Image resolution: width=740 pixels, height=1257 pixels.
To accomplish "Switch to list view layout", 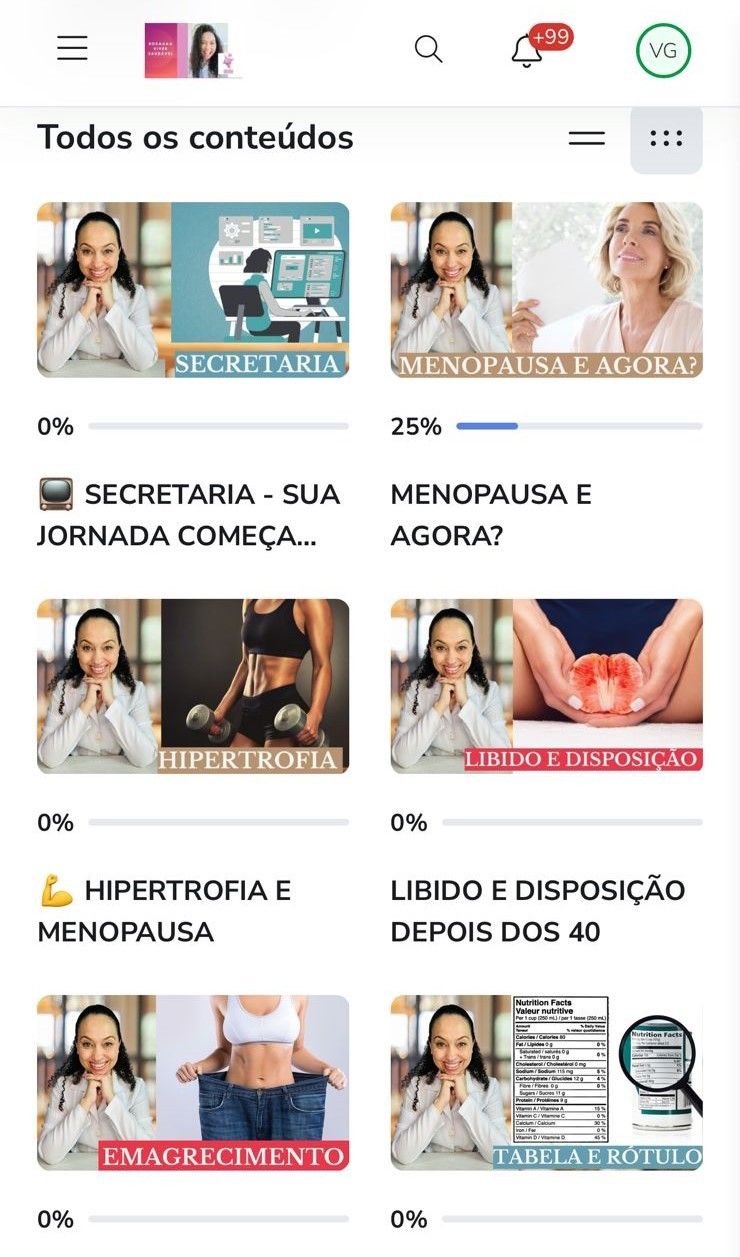I will [x=587, y=138].
